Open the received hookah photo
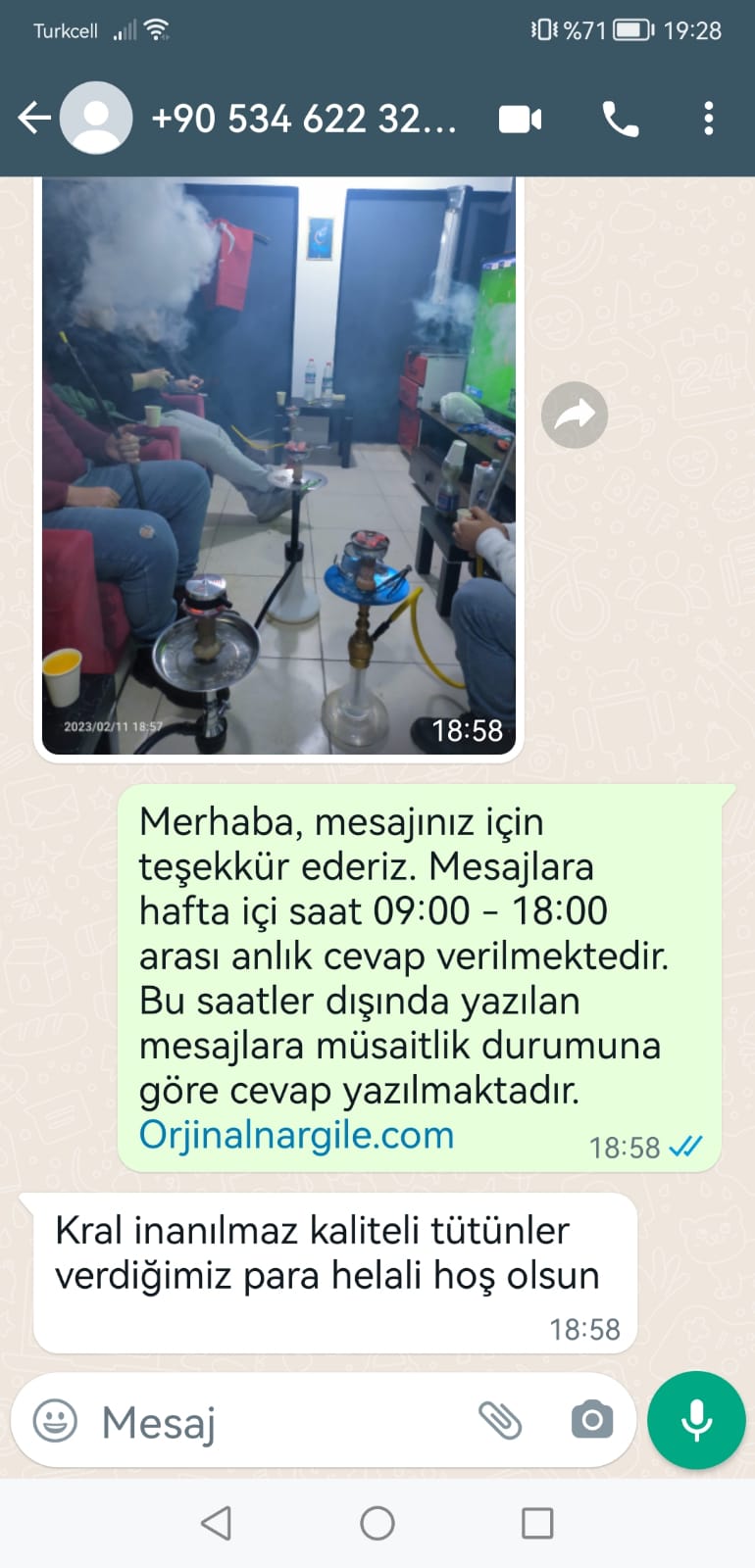The width and height of the screenshot is (755, 1568). (x=278, y=465)
